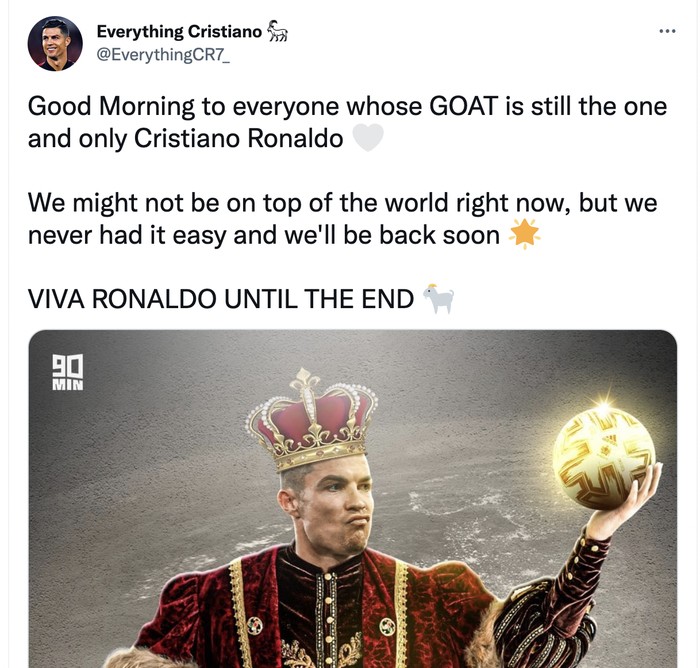Expand the attached Ronaldo king image
The image size is (700, 668).
coord(352,500)
